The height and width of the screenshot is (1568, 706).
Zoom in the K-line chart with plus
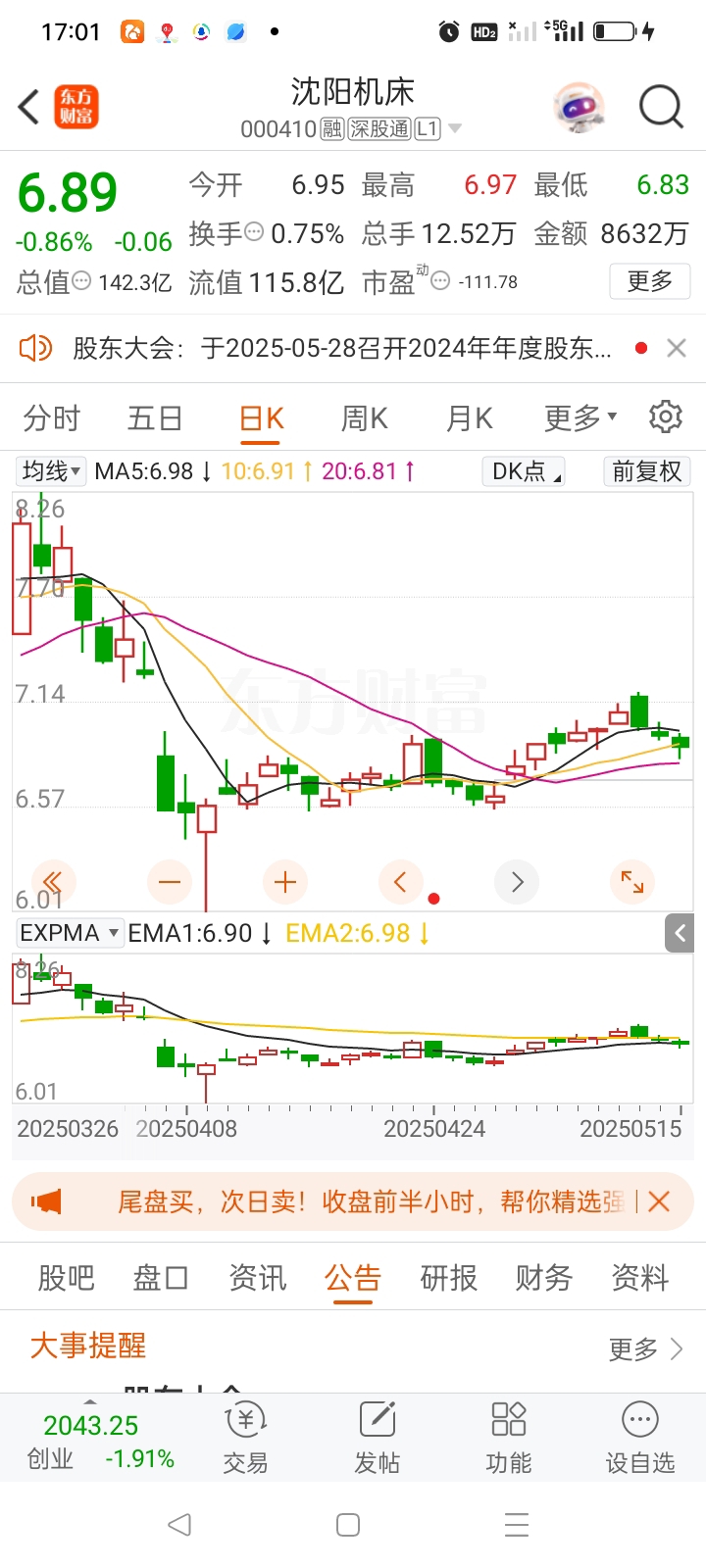(x=285, y=882)
